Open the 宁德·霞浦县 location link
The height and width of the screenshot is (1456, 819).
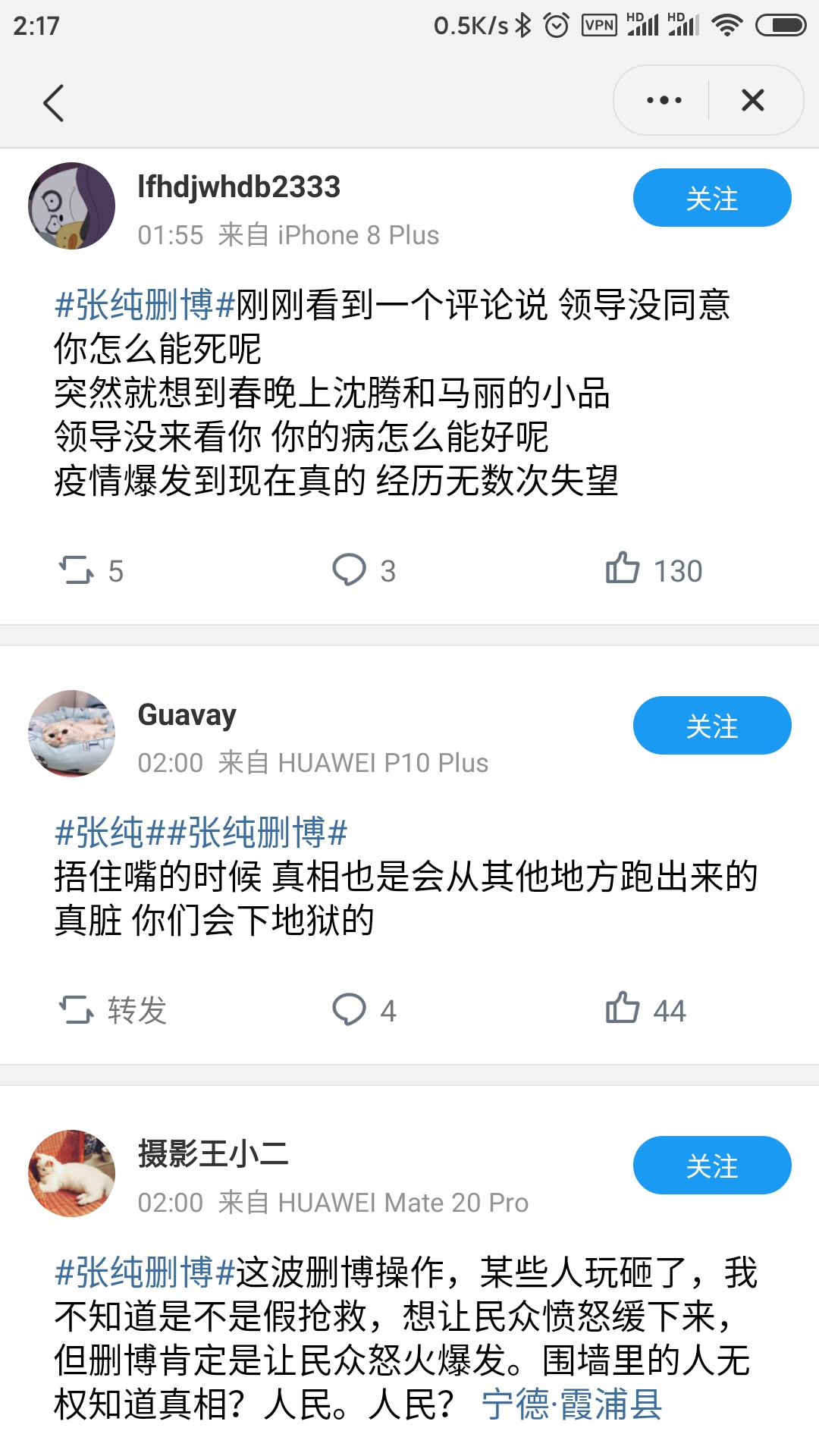coord(572,1404)
